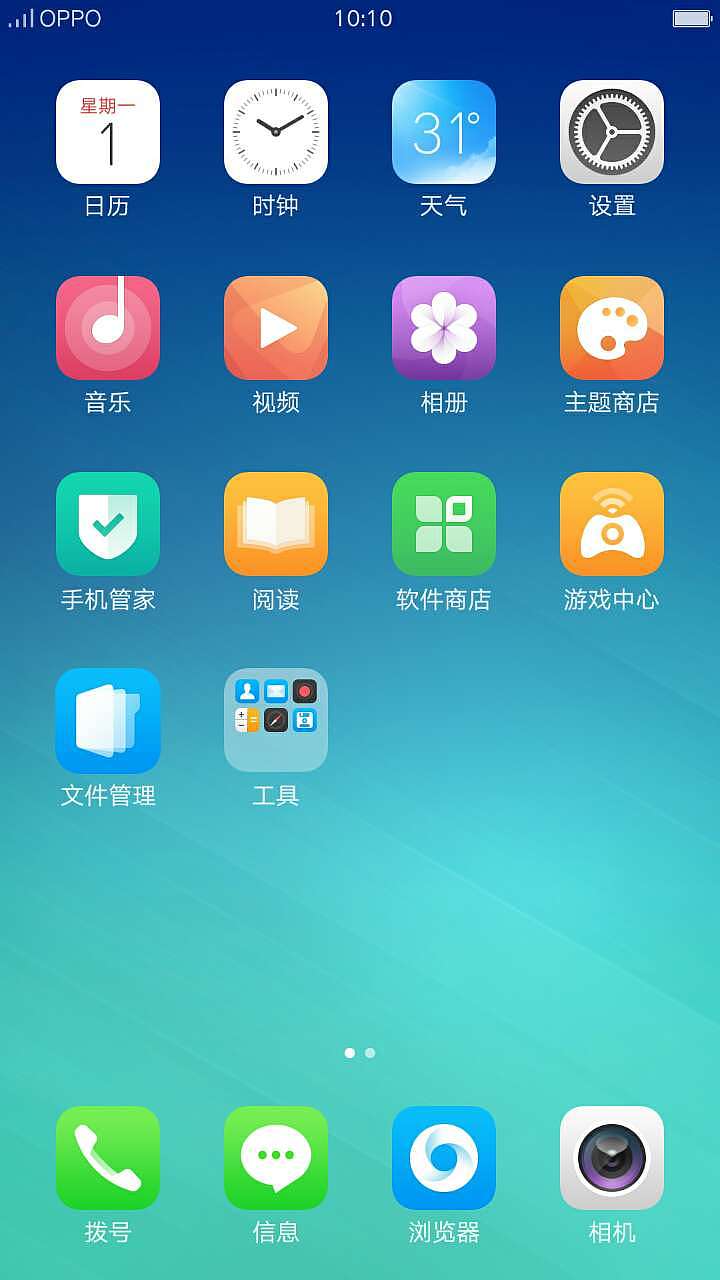
Task: Open the Reading (阅读) app
Action: [276, 523]
